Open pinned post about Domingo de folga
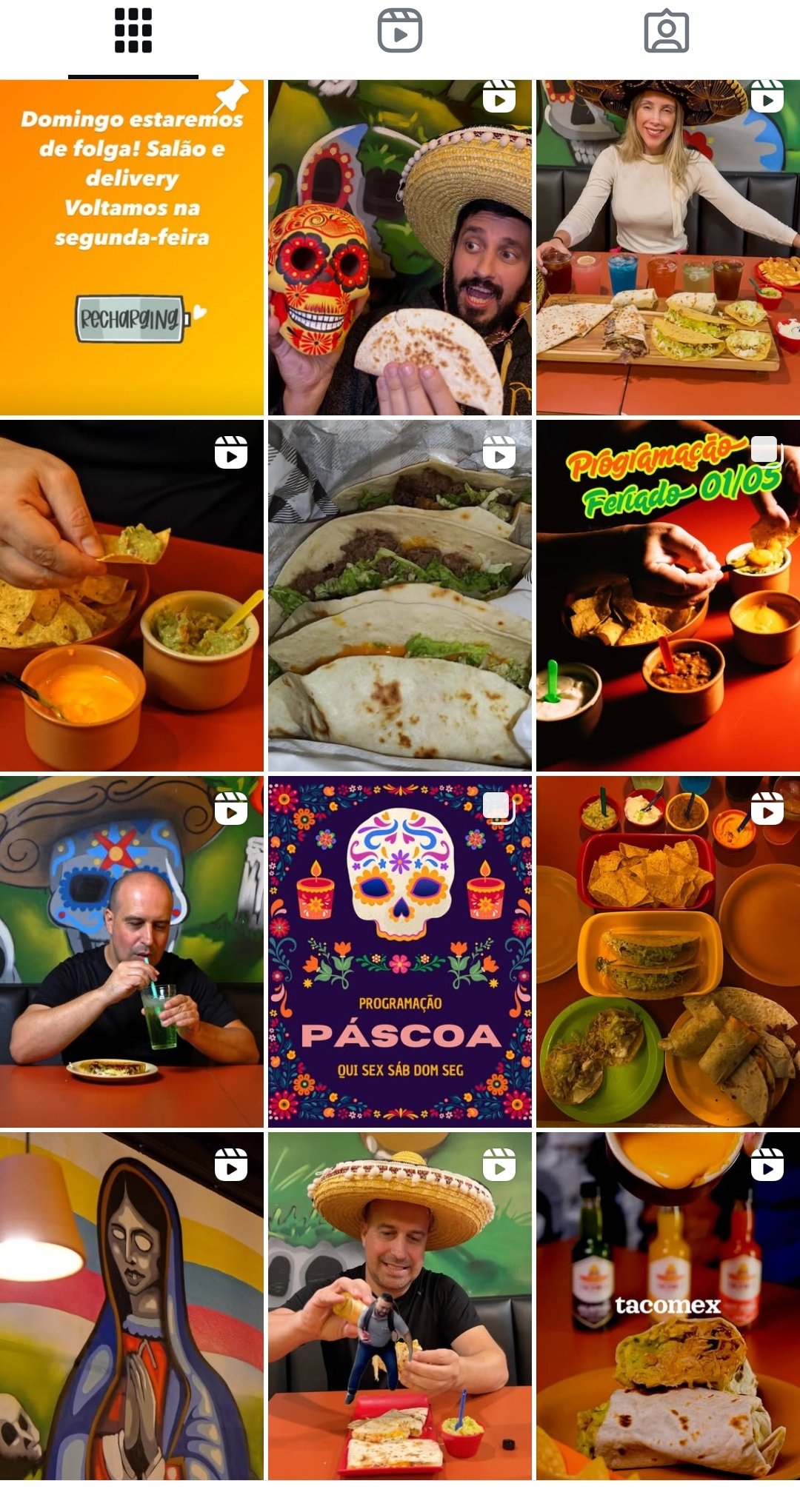Viewport: 800px width, 1512px height. (x=132, y=247)
